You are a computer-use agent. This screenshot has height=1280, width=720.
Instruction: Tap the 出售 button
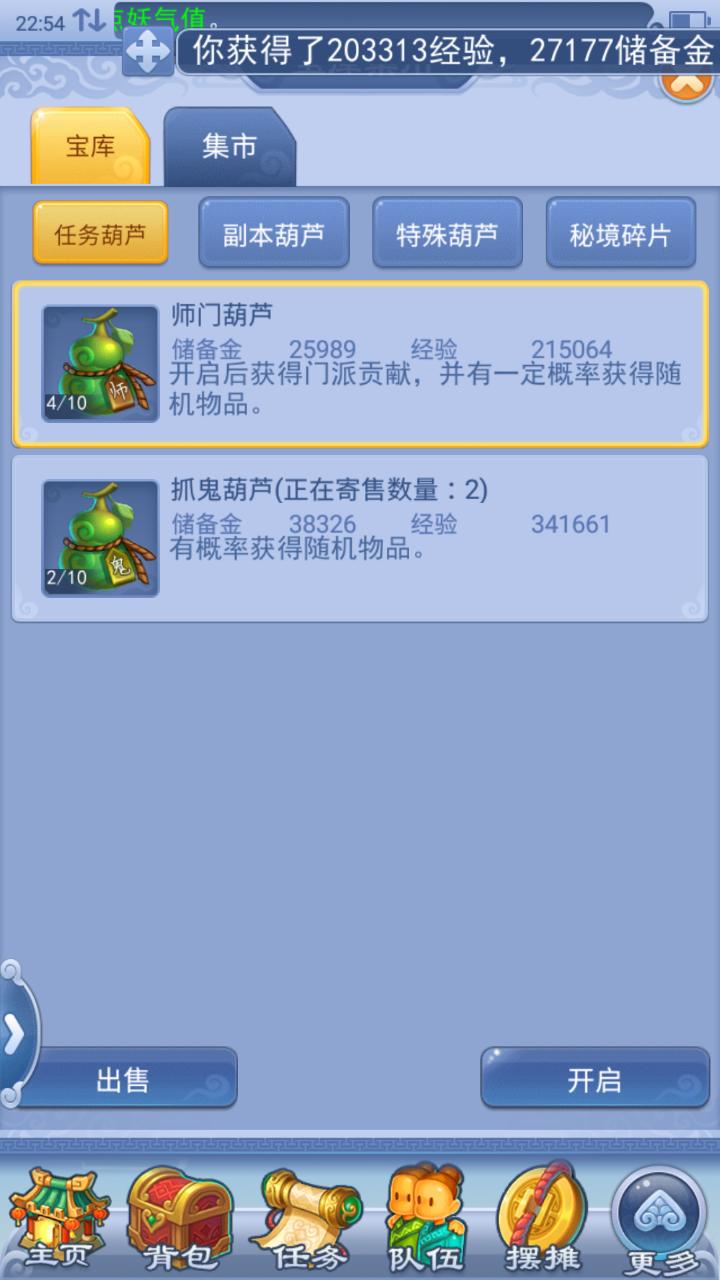(125, 1079)
